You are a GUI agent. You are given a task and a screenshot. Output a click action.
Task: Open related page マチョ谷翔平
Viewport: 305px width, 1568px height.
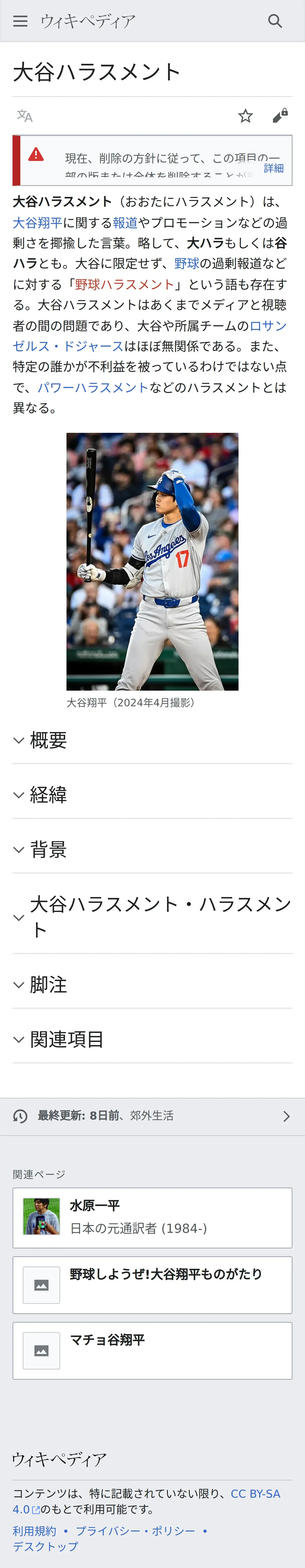[152, 1351]
